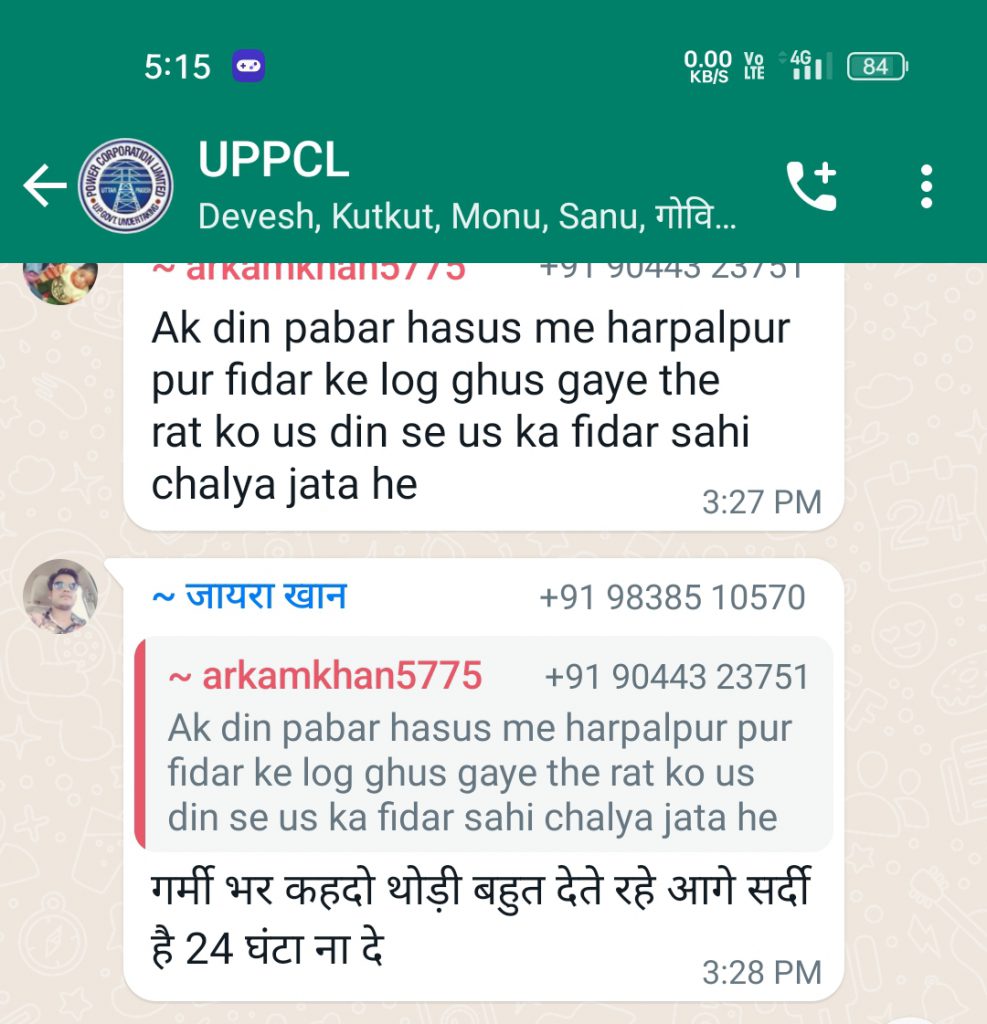987x1024 pixels.
Task: View जायरा खान's profile photo
Action: click(x=60, y=596)
